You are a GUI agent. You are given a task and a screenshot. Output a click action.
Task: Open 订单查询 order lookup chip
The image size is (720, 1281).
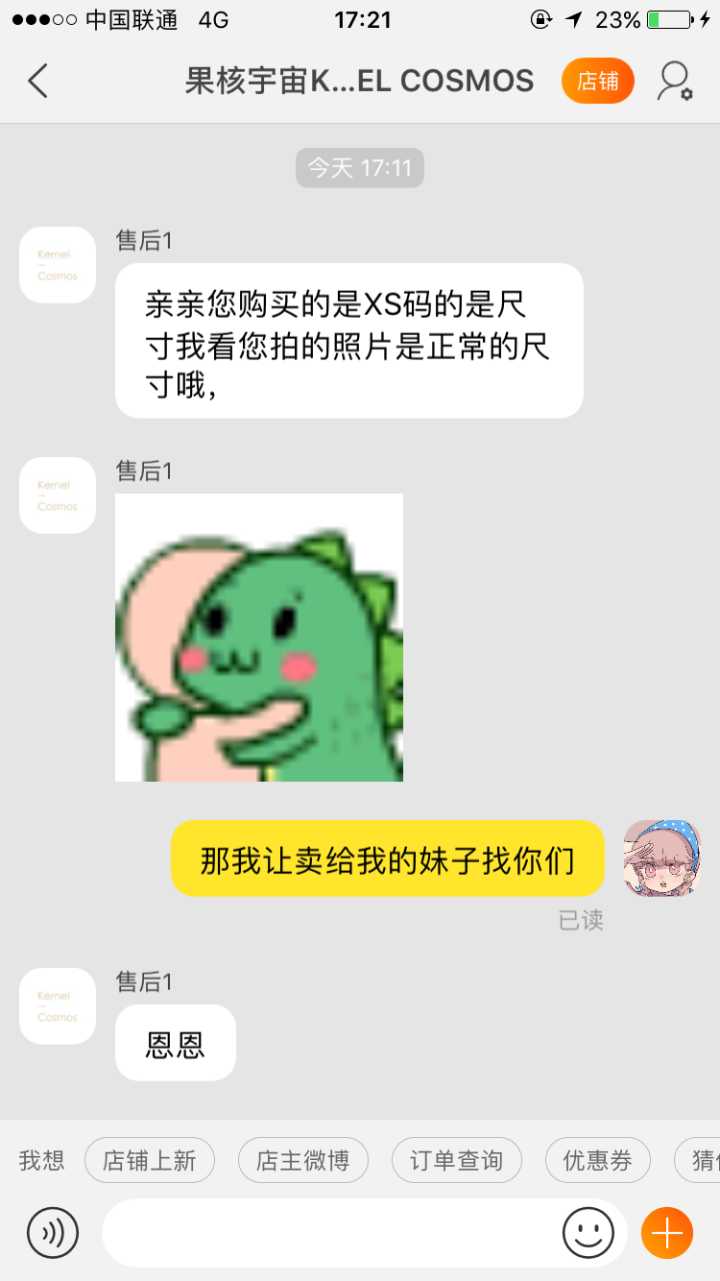456,1160
